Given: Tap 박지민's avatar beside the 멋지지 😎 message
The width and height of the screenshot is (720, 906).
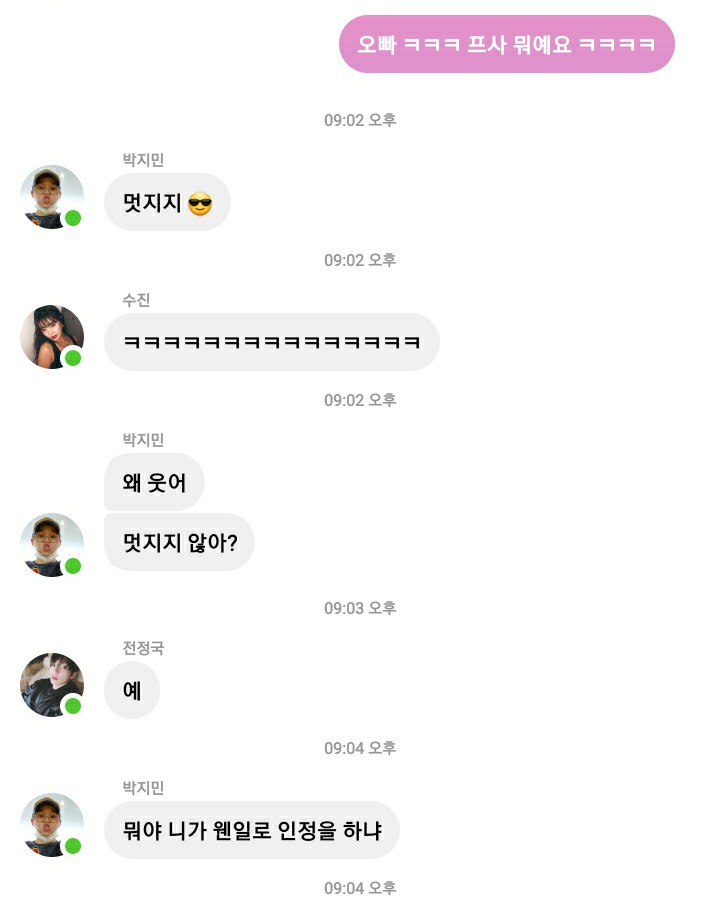Looking at the screenshot, I should click(x=52, y=197).
